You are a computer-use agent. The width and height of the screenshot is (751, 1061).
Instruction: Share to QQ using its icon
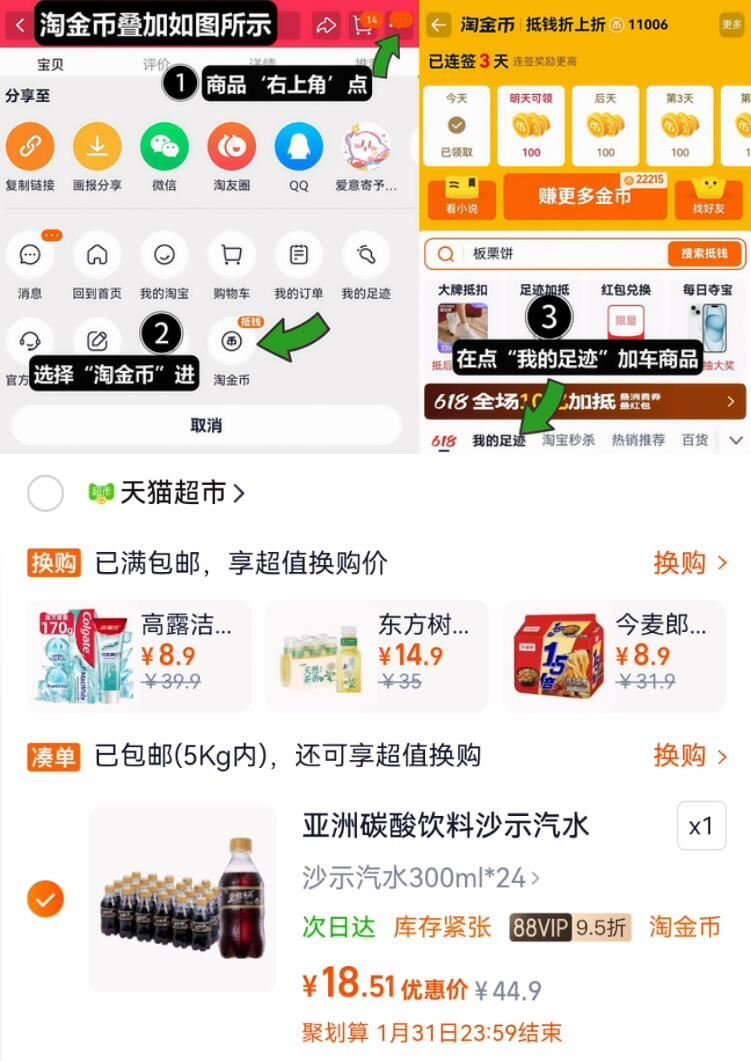click(298, 148)
